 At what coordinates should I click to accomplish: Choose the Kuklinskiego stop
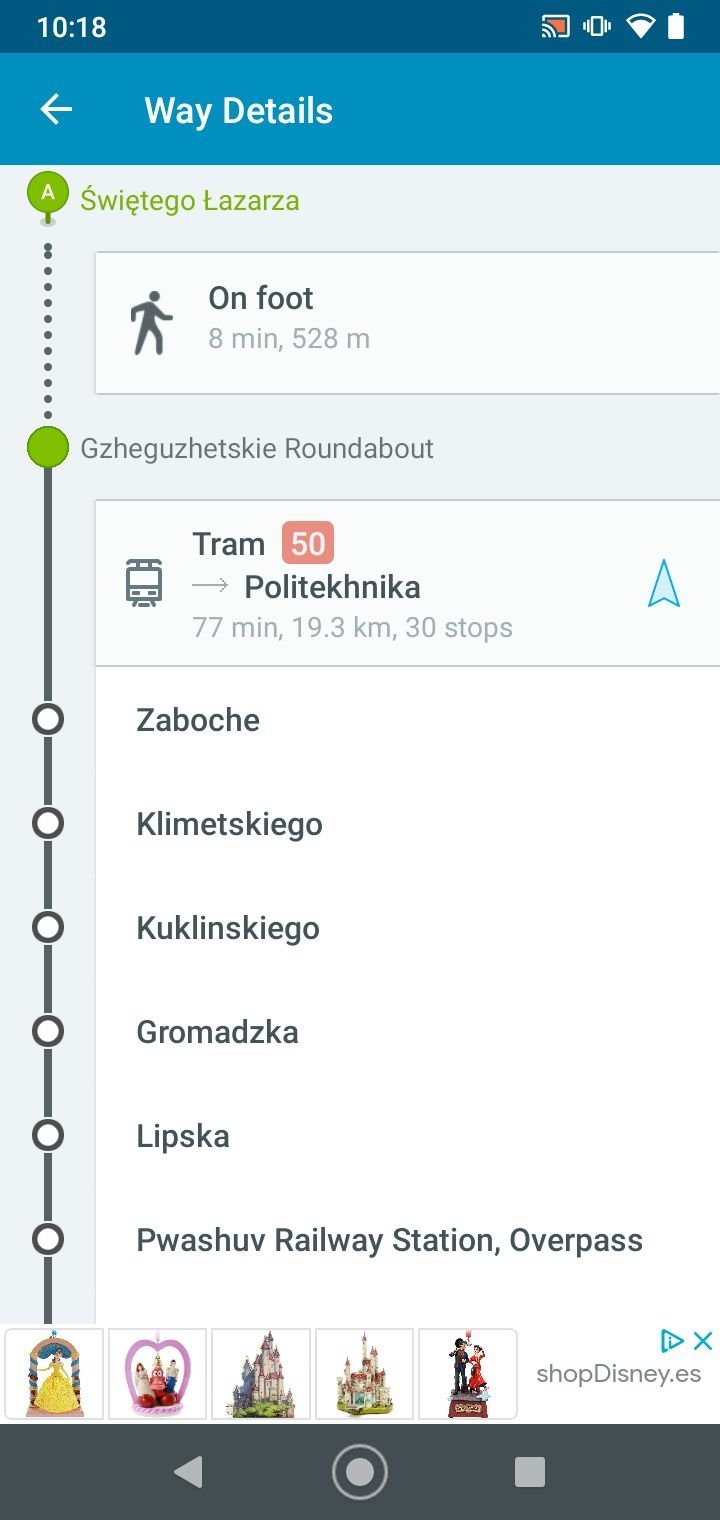[x=408, y=928]
